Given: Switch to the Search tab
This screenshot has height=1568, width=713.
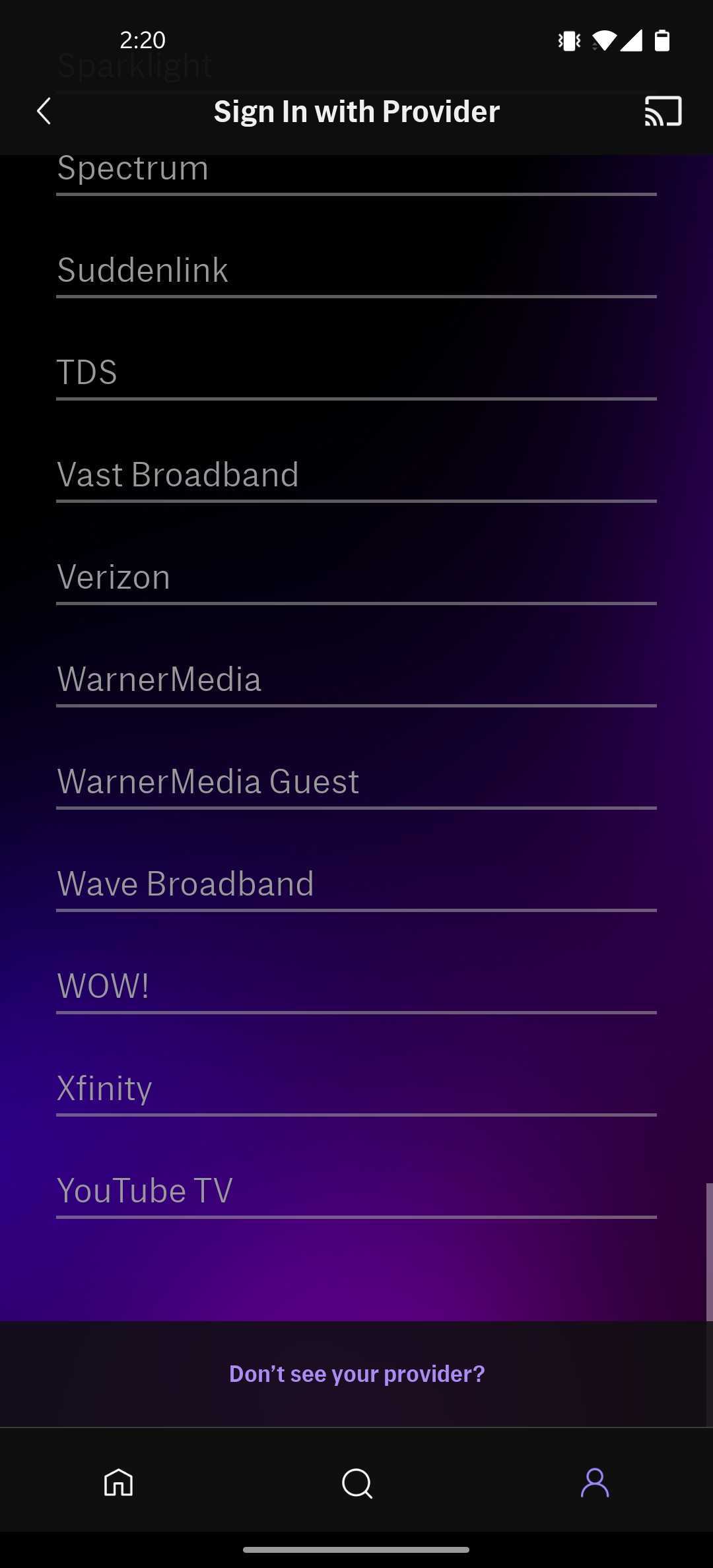Looking at the screenshot, I should click(356, 1483).
